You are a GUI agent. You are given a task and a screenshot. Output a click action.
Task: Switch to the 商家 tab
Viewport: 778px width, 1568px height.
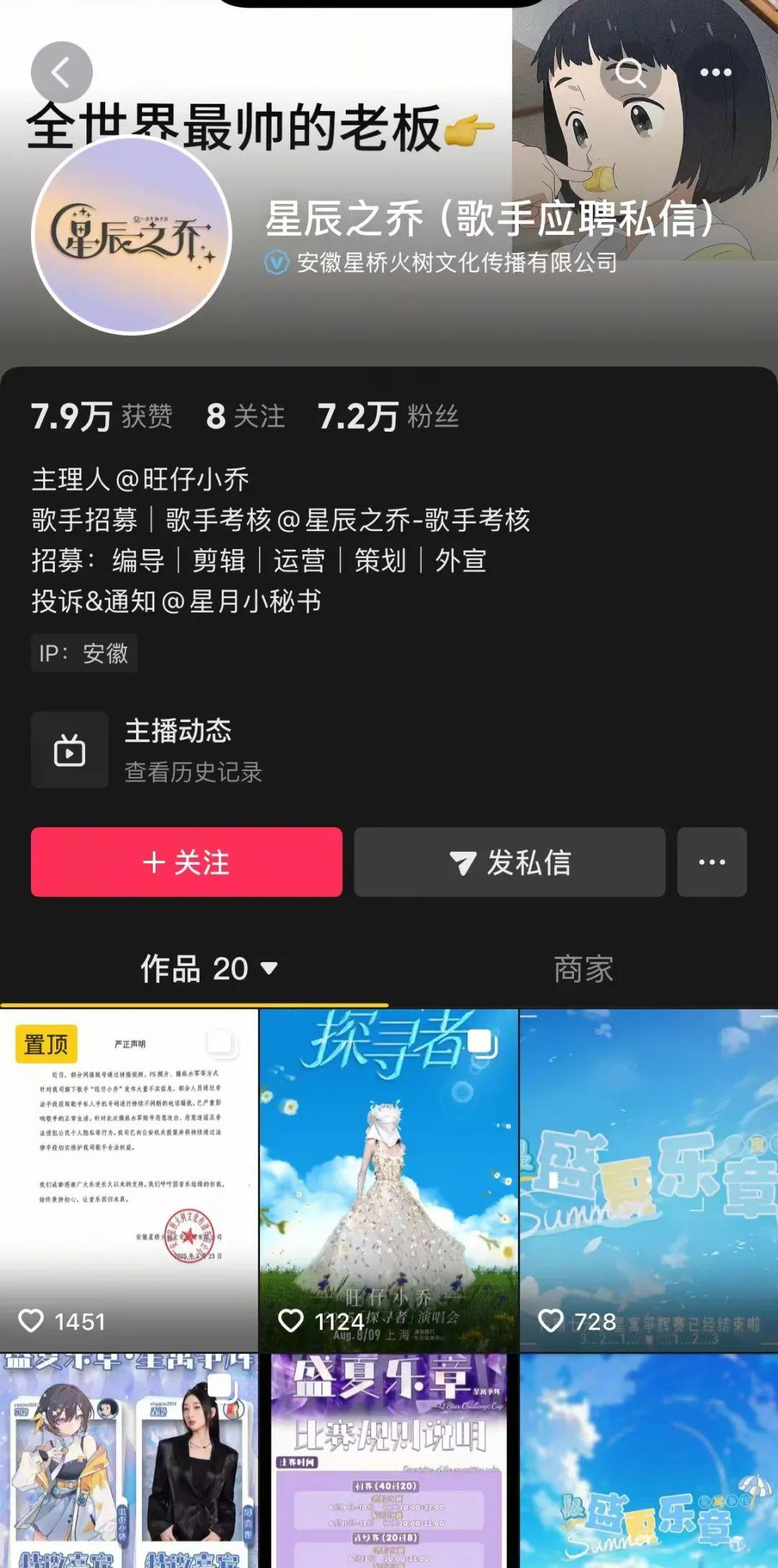tap(583, 968)
